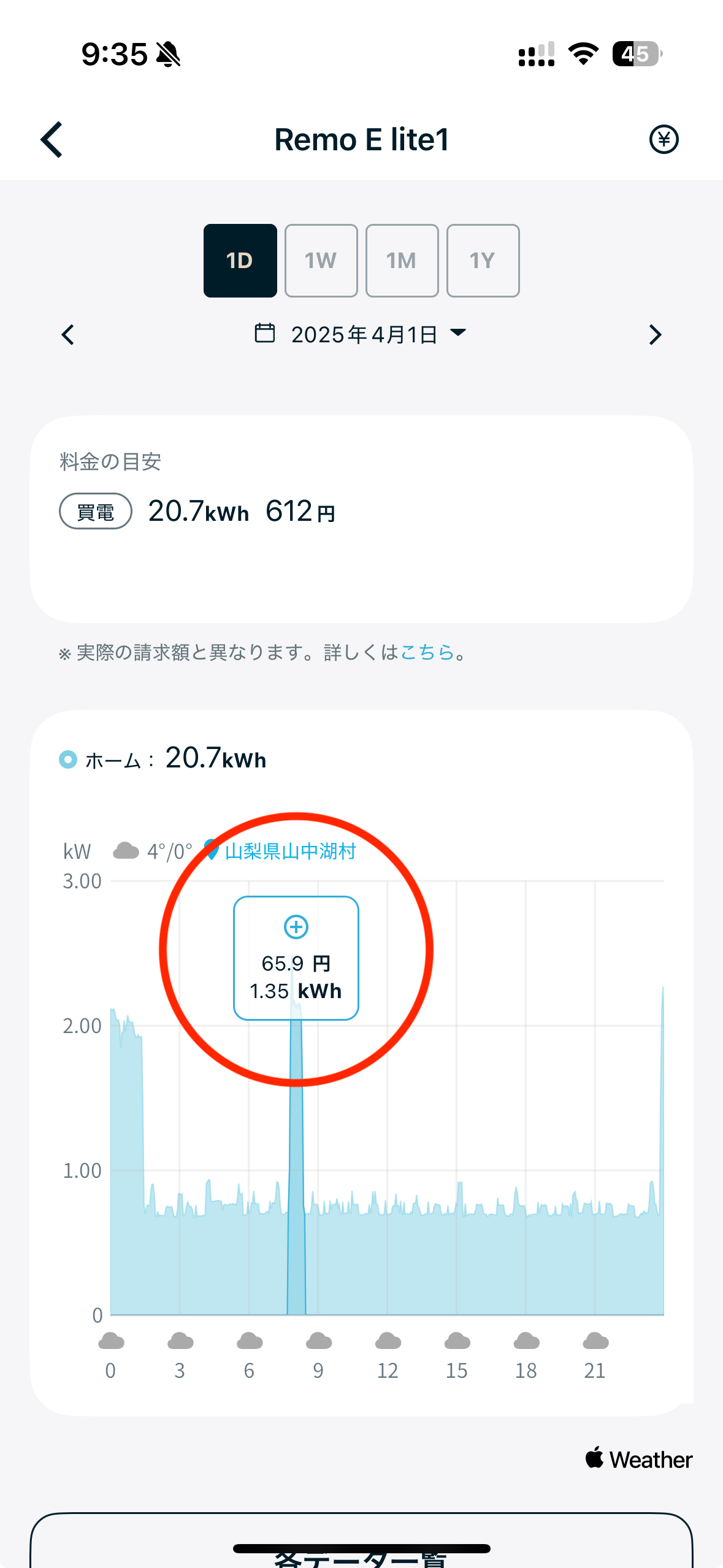The height and width of the screenshot is (1568, 723).
Task: Open the yen currency settings icon
Action: [665, 139]
